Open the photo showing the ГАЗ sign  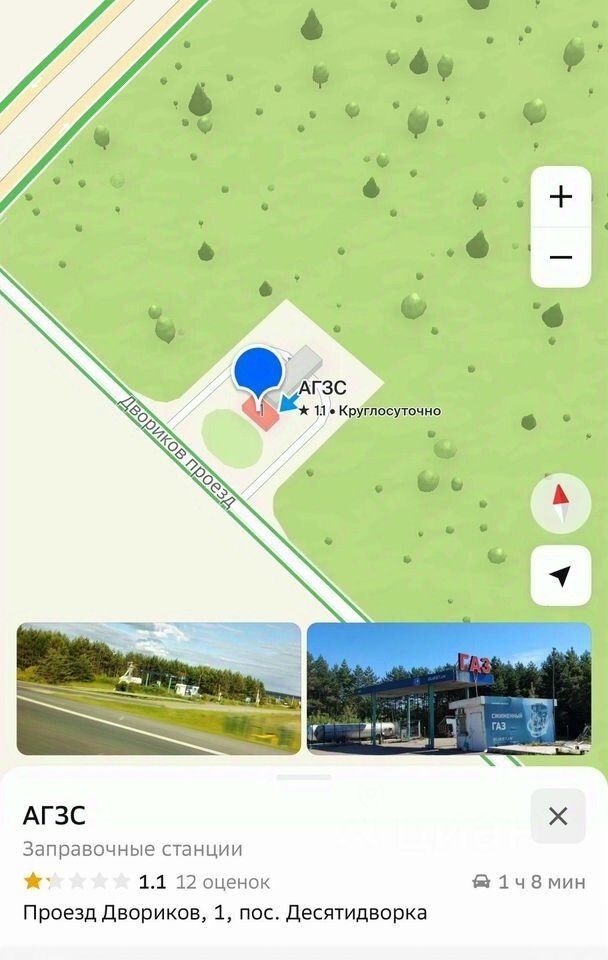449,688
